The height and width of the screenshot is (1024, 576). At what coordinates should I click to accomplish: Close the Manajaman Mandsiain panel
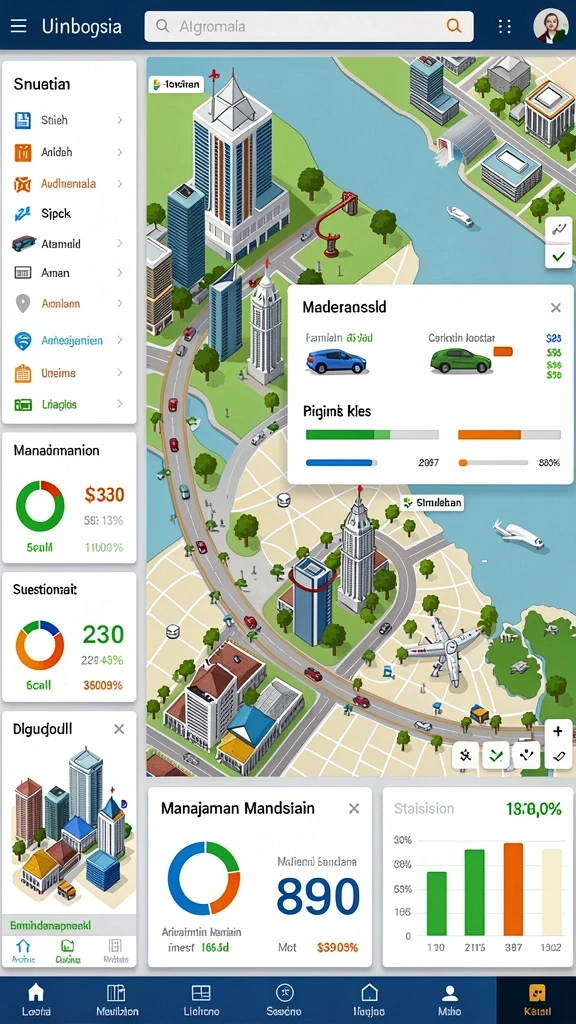354,808
